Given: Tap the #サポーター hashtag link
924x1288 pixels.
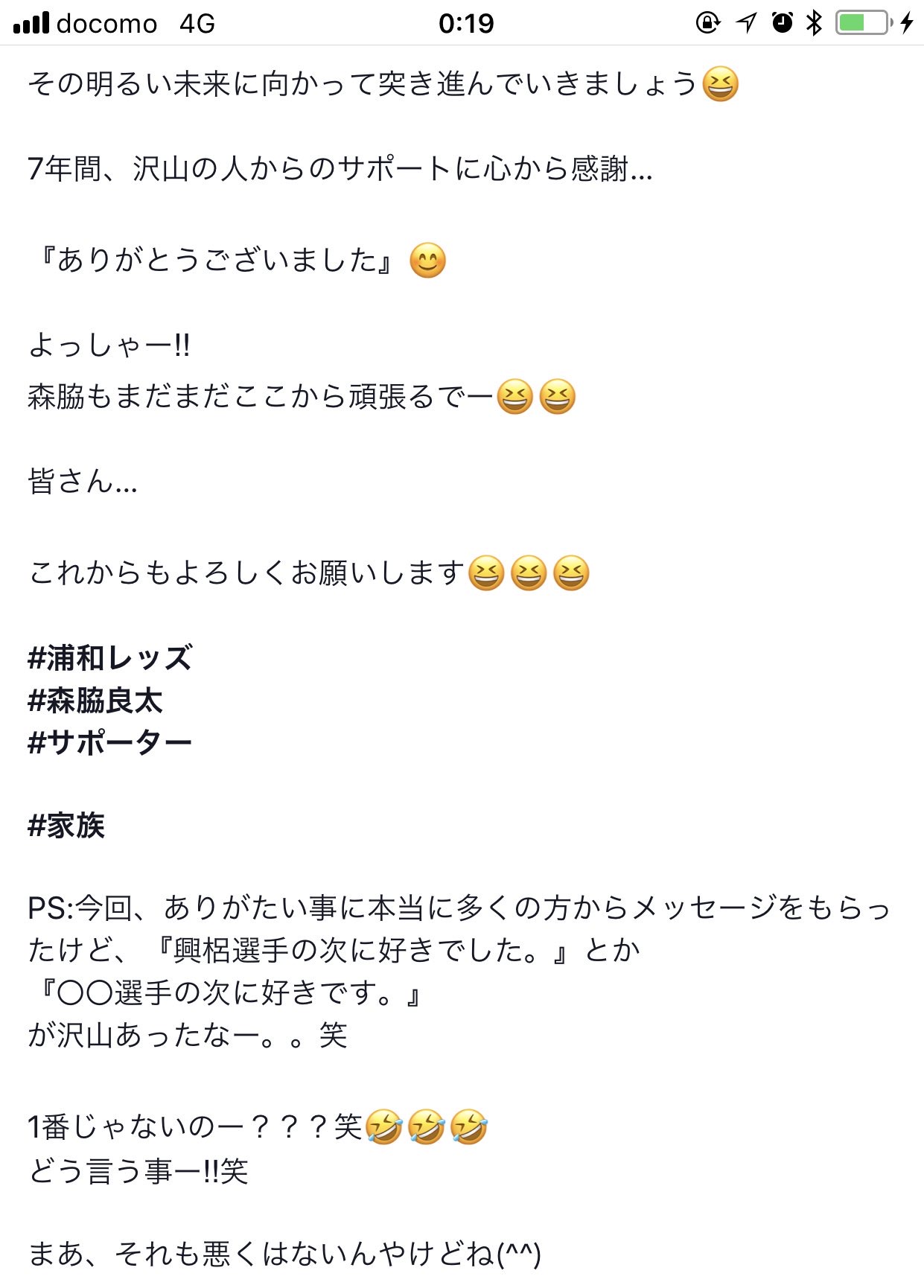Looking at the screenshot, I should (109, 742).
